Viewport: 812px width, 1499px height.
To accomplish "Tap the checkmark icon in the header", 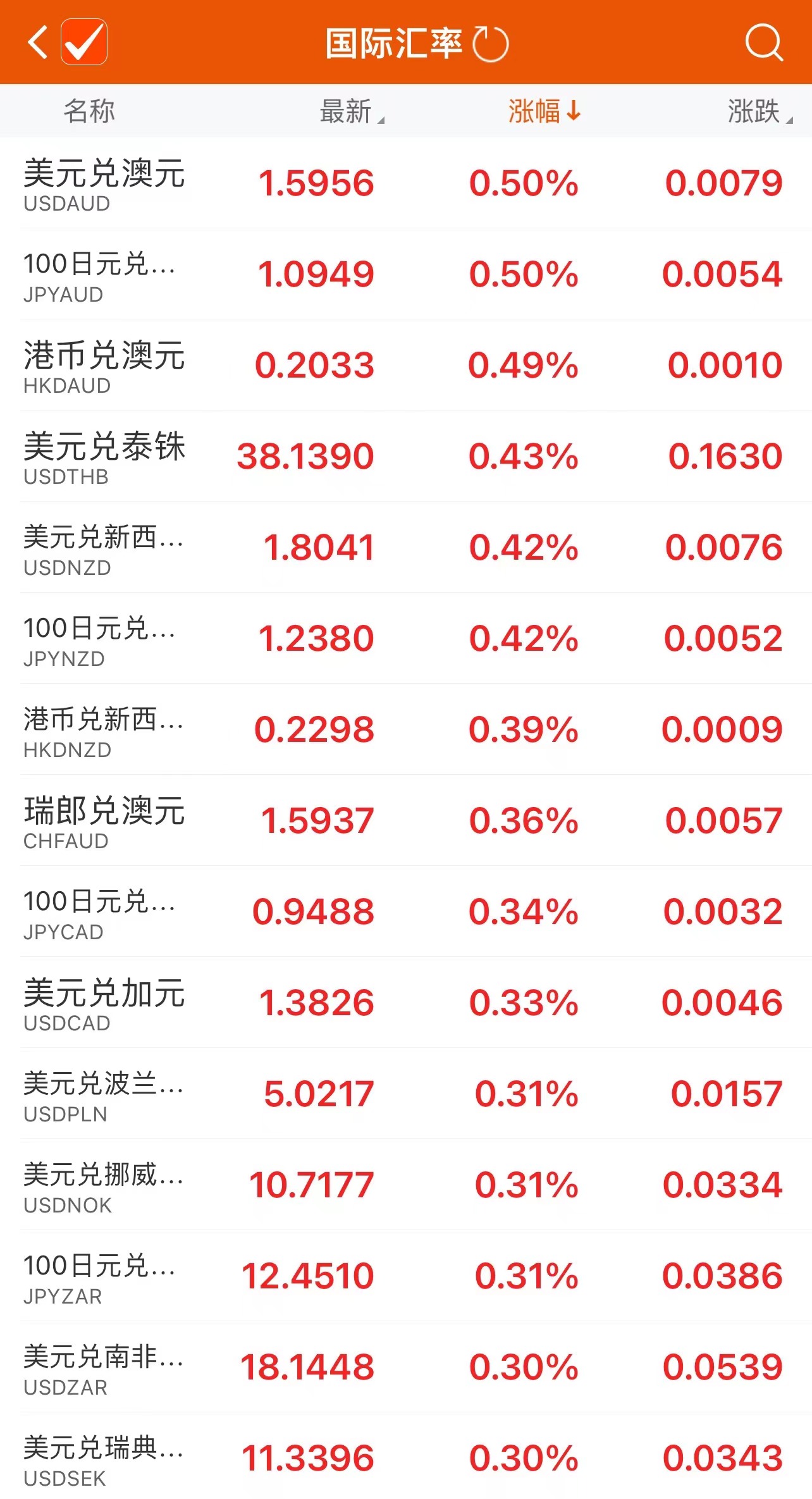I will click(x=84, y=42).
